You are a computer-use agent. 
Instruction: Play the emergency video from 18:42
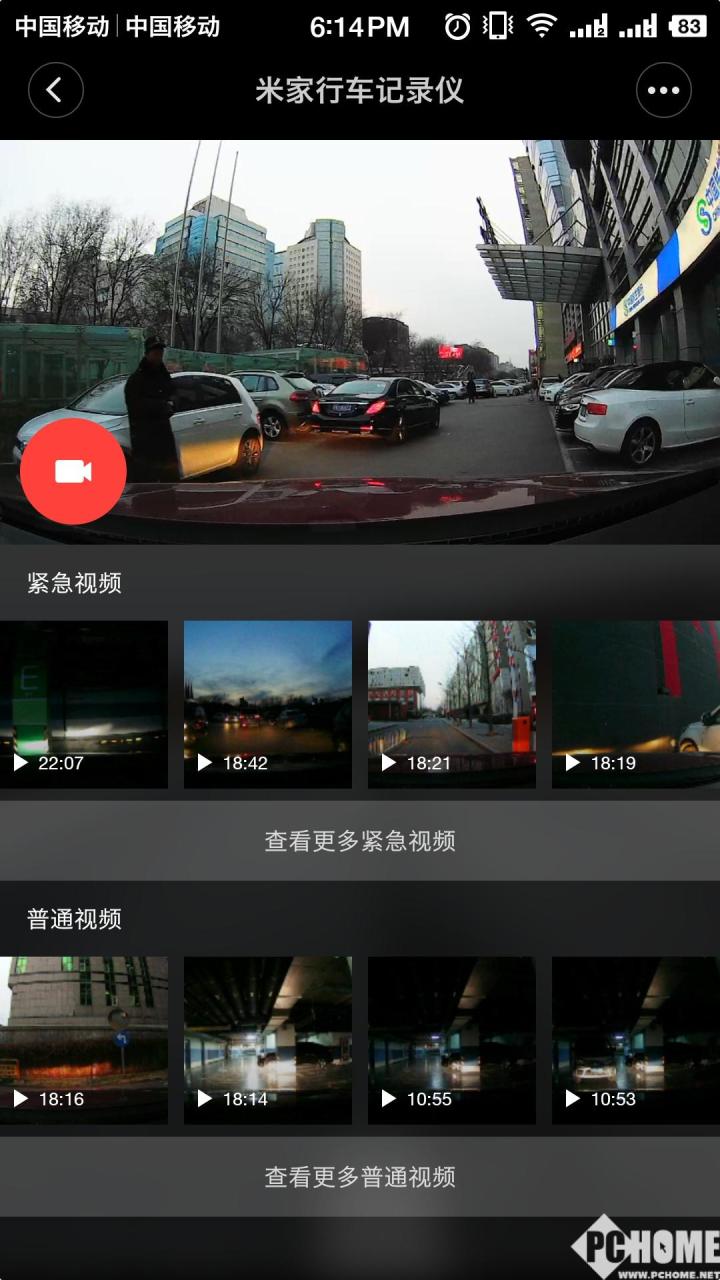[x=267, y=704]
